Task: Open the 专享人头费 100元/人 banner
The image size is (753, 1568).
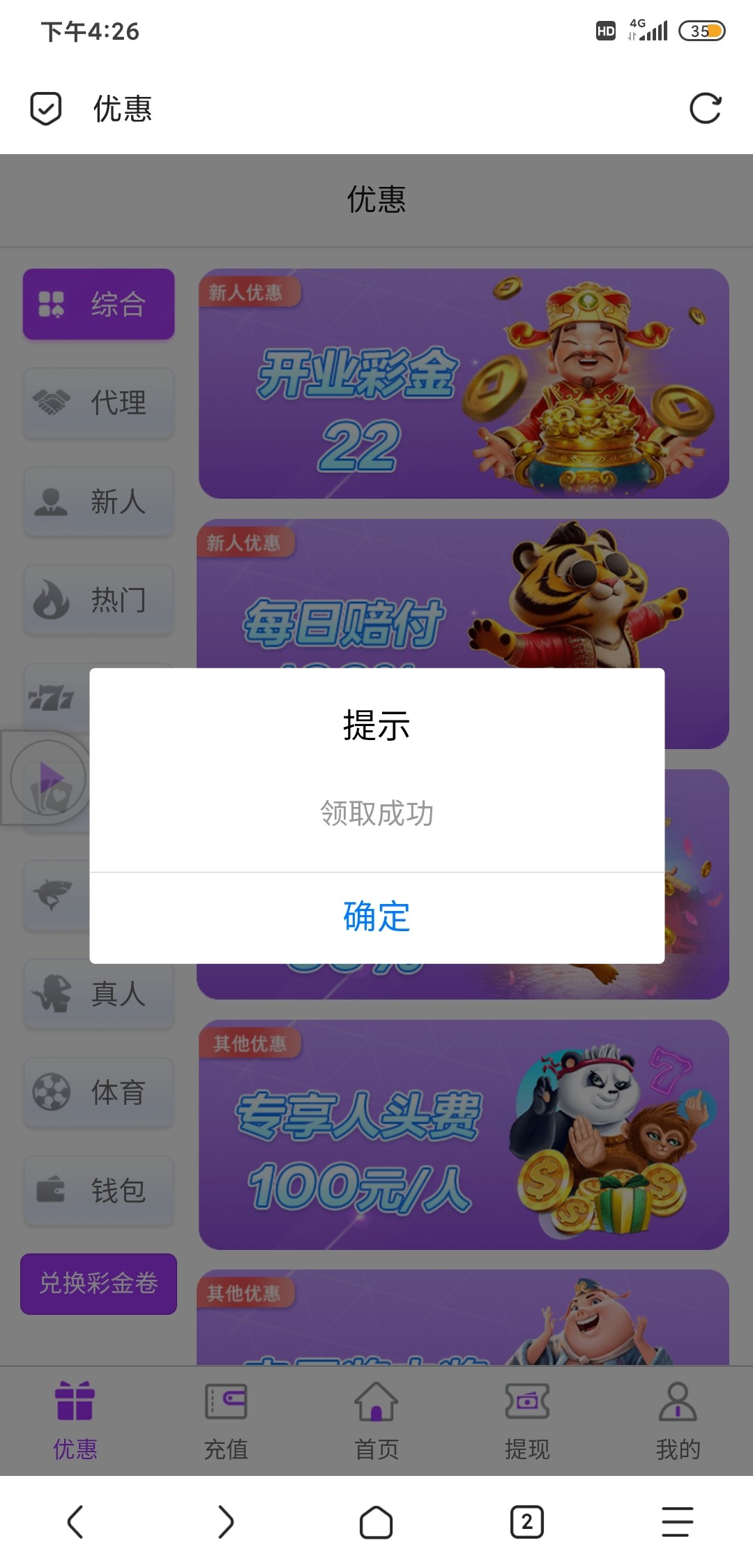Action: click(464, 1135)
